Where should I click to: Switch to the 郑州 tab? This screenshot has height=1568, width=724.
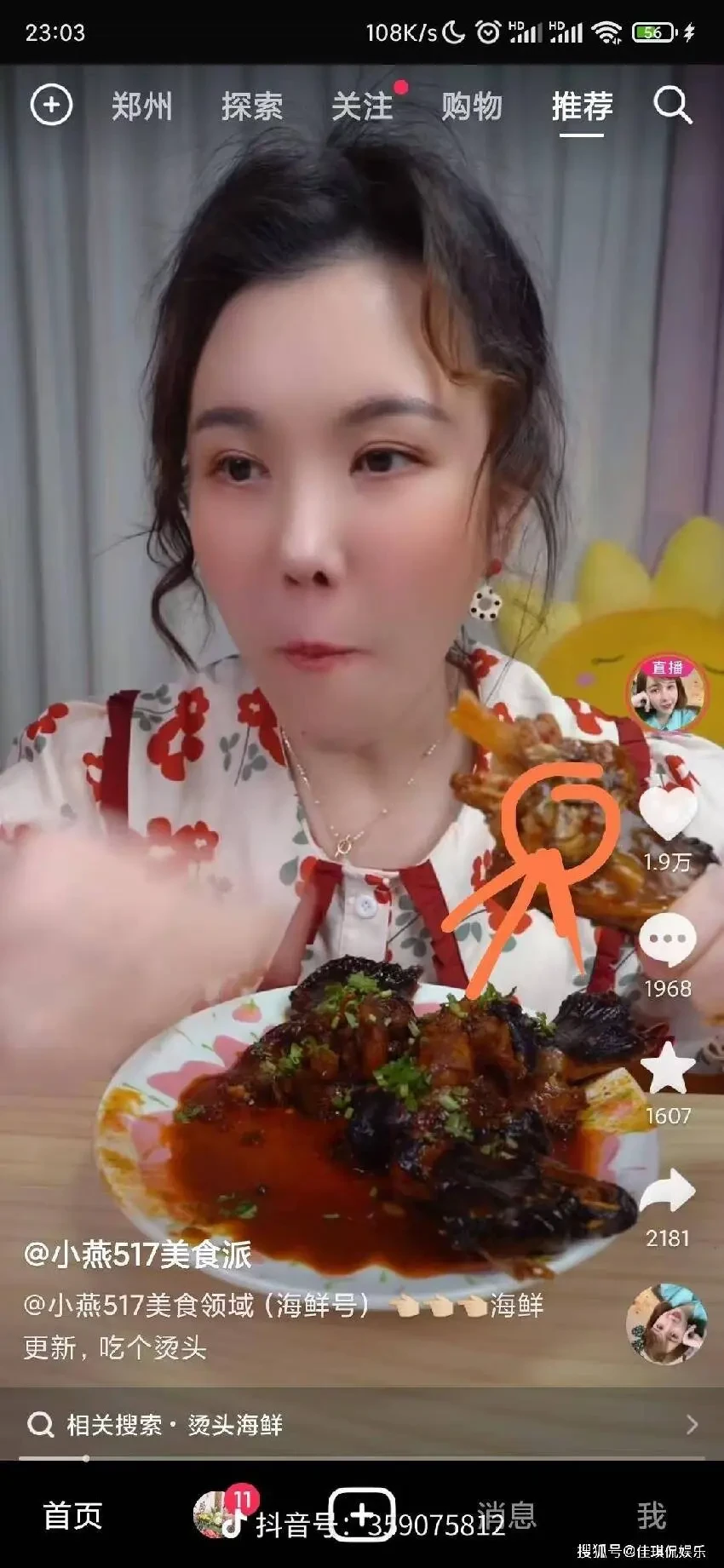(x=141, y=106)
